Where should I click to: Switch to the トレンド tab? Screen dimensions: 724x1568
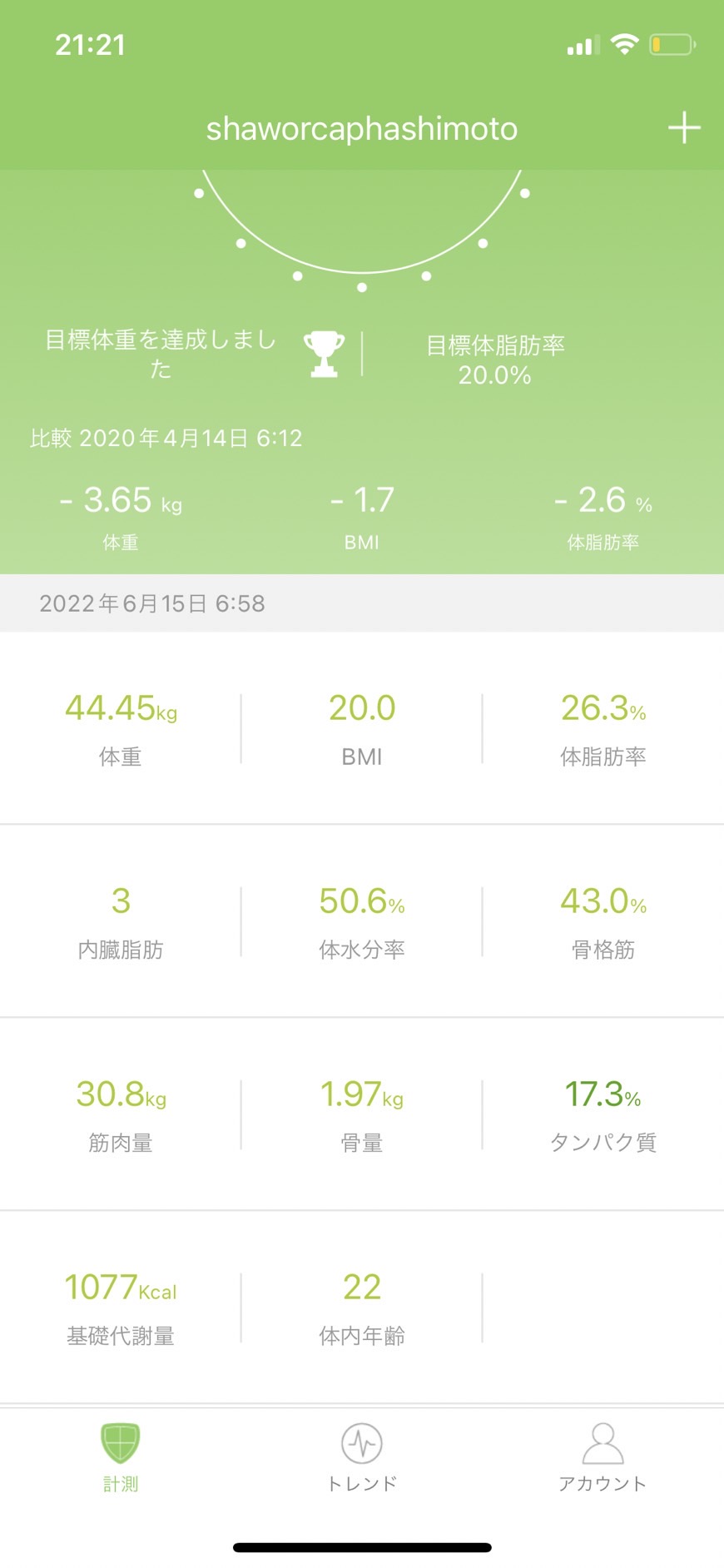click(x=362, y=1458)
